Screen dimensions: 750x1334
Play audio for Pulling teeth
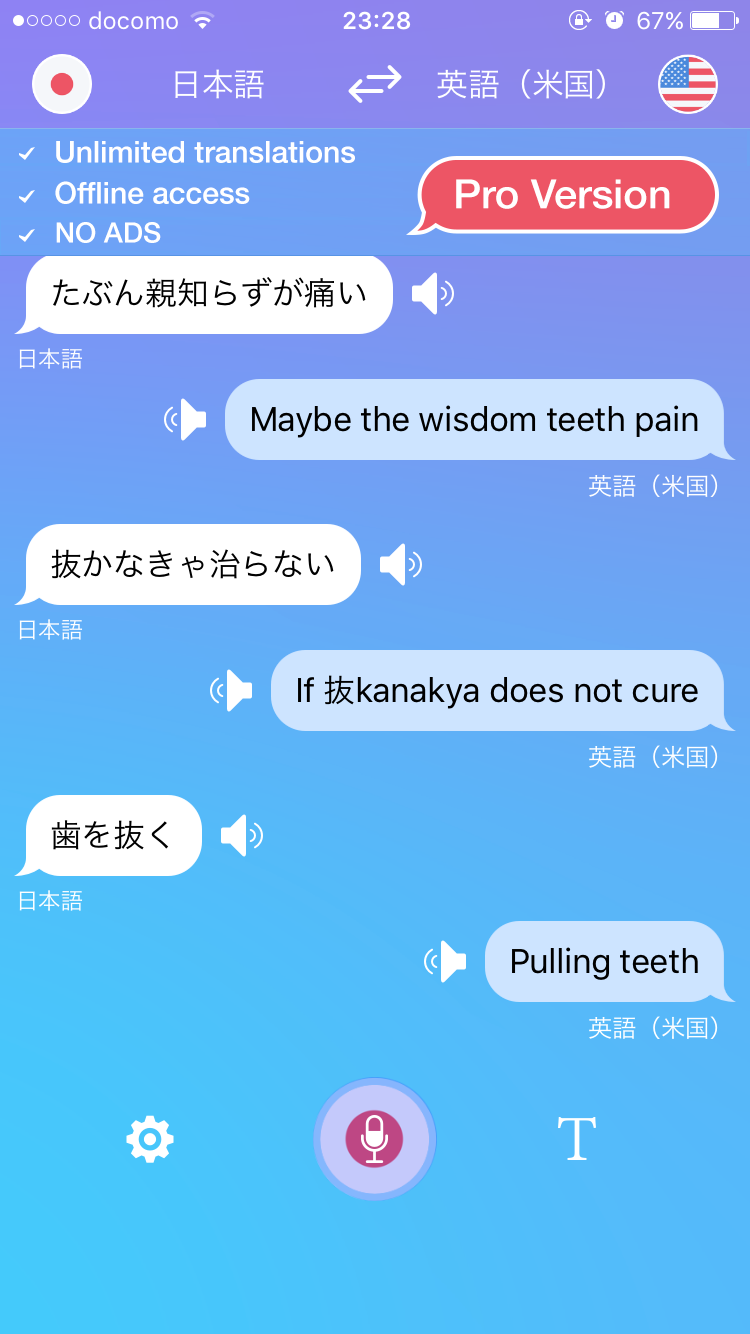tap(446, 961)
